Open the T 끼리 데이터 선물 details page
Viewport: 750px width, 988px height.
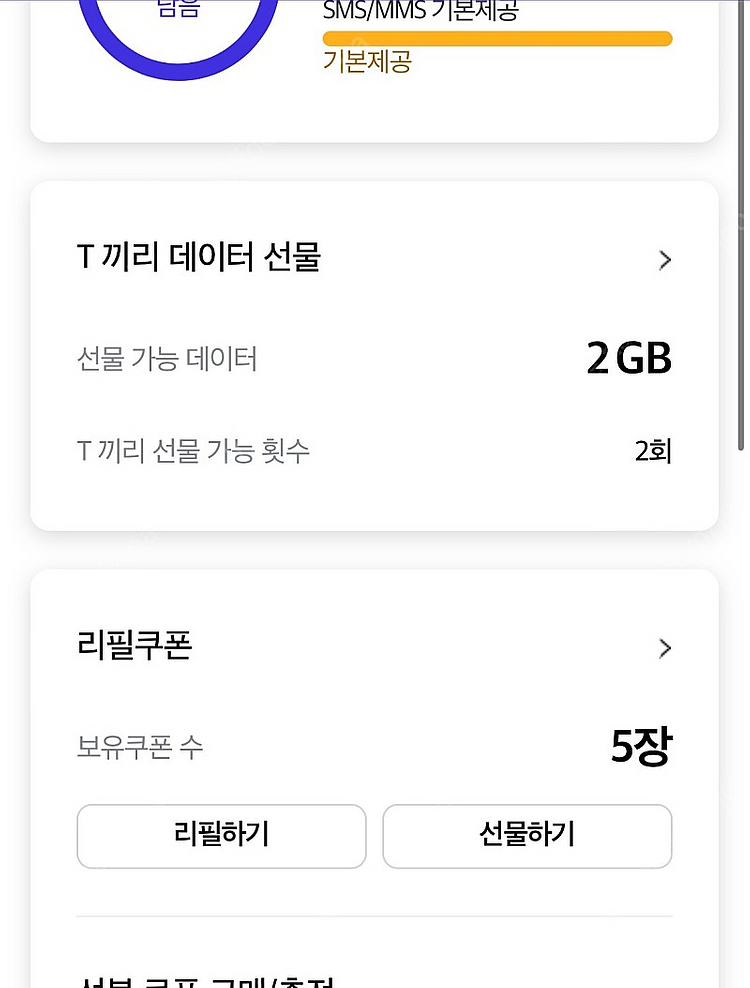coord(664,260)
